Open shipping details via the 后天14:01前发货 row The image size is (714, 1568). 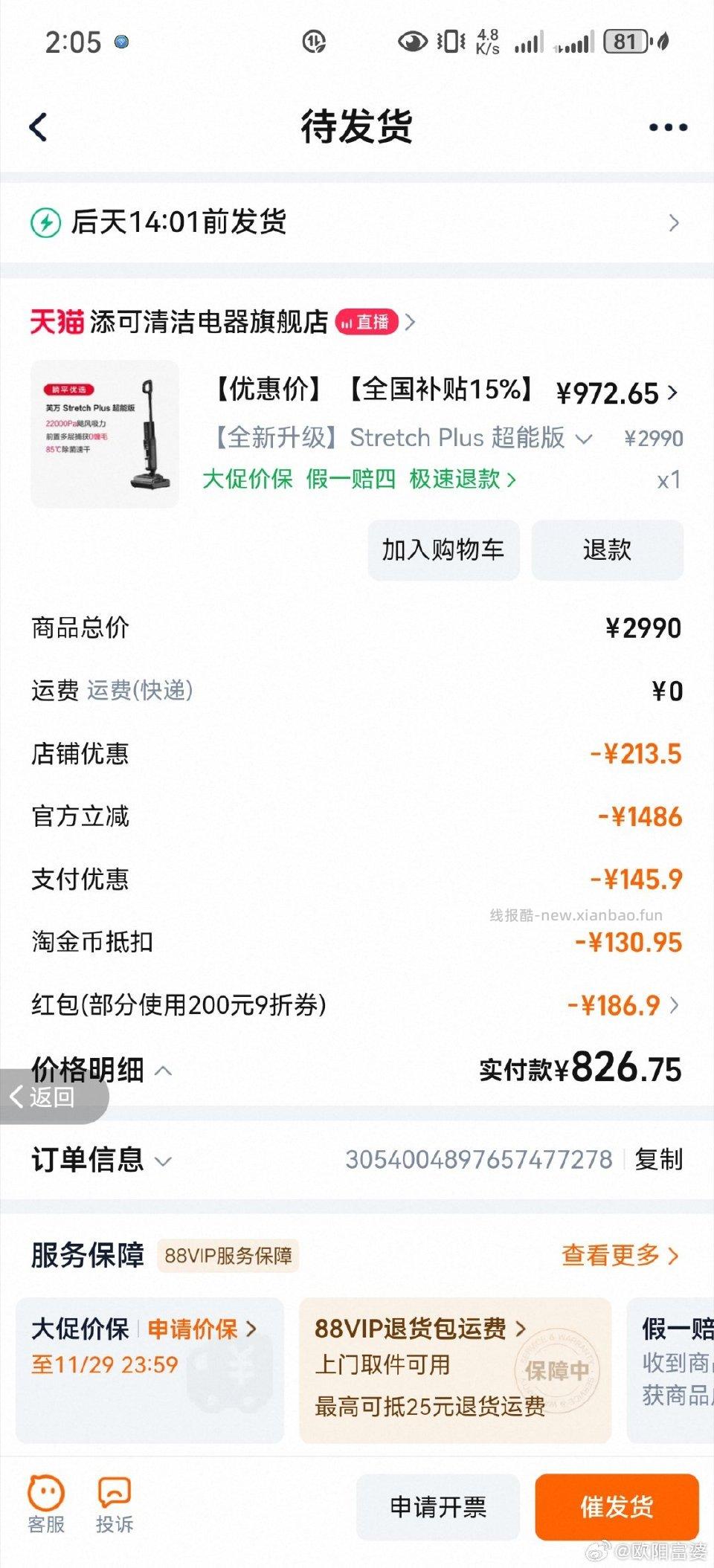coord(357,221)
